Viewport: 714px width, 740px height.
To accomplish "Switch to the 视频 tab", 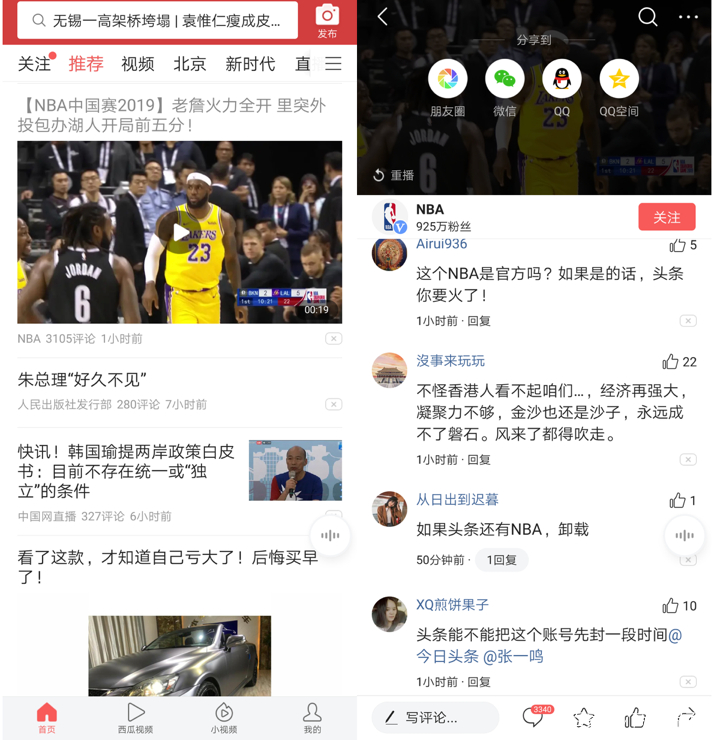I will click(x=137, y=64).
